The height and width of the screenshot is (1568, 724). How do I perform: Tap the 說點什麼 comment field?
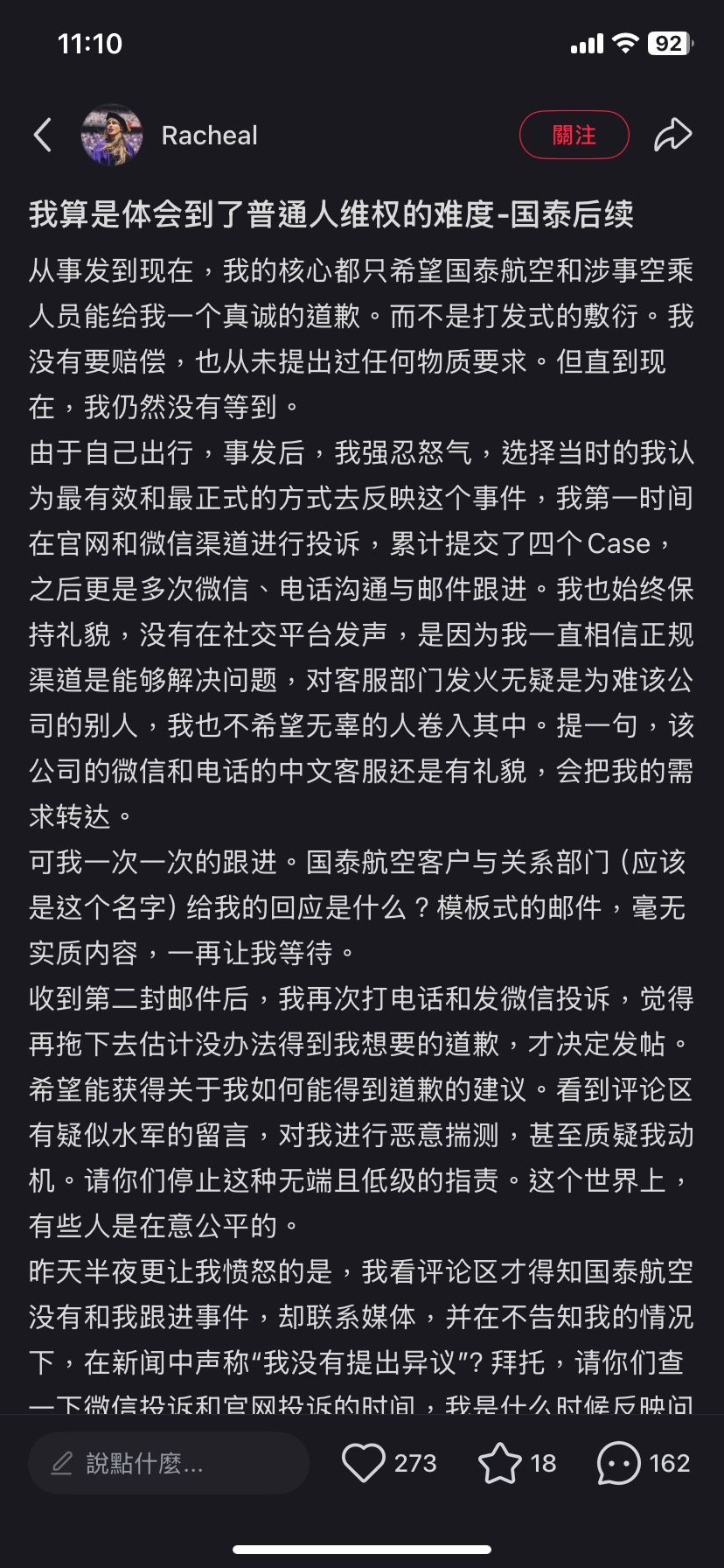coord(168,1462)
